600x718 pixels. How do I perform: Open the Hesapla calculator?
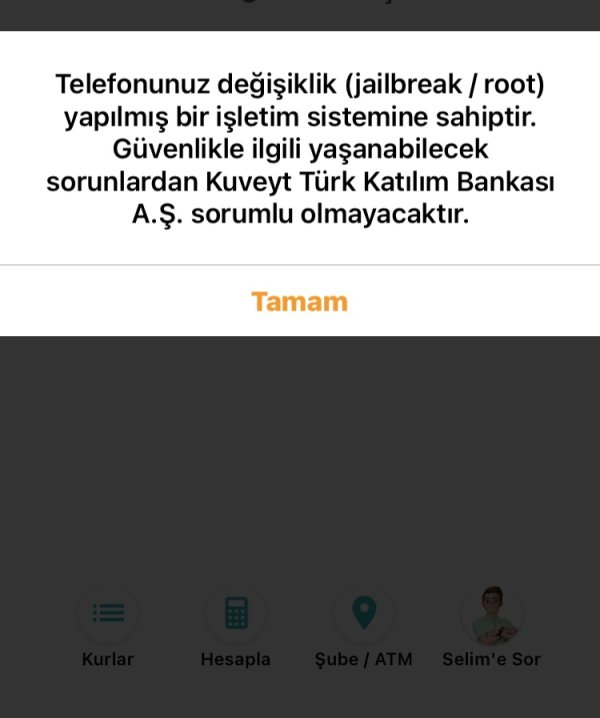[236, 614]
